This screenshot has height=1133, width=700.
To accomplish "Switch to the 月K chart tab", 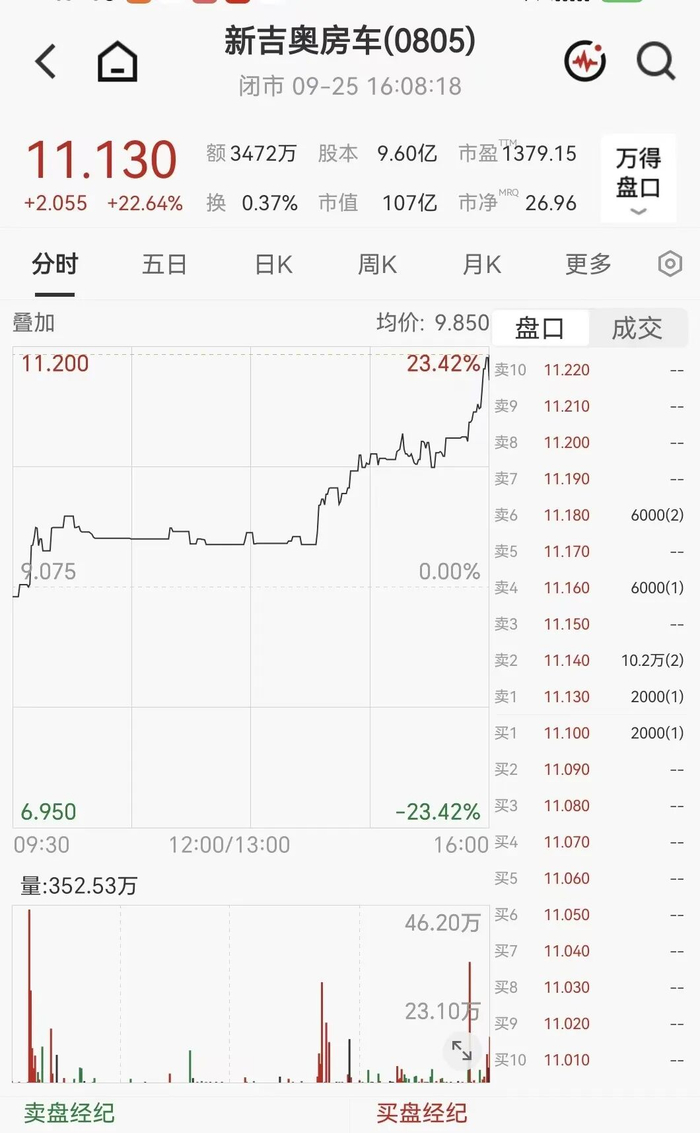I will [x=482, y=264].
